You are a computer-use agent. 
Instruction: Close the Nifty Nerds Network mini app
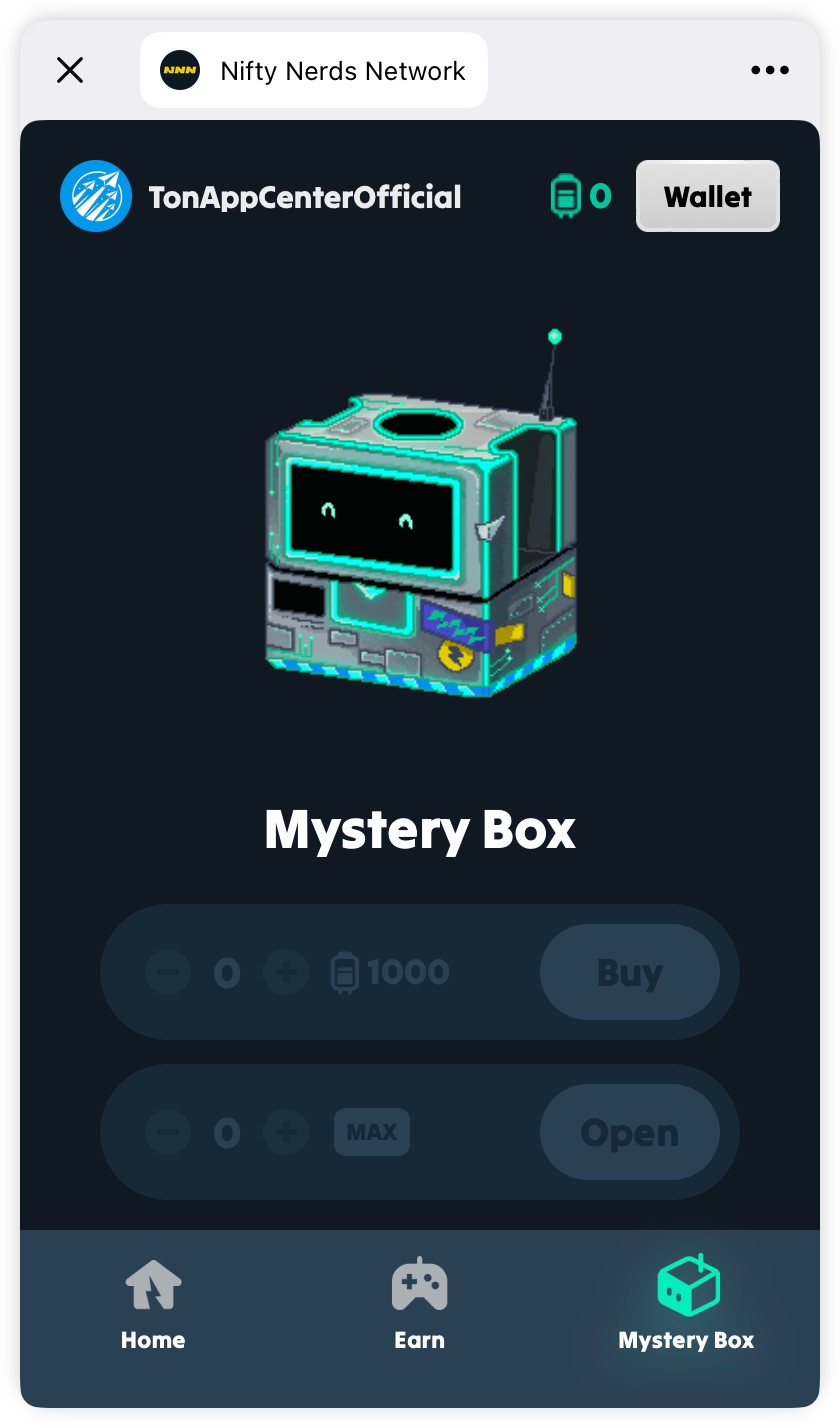coord(70,70)
